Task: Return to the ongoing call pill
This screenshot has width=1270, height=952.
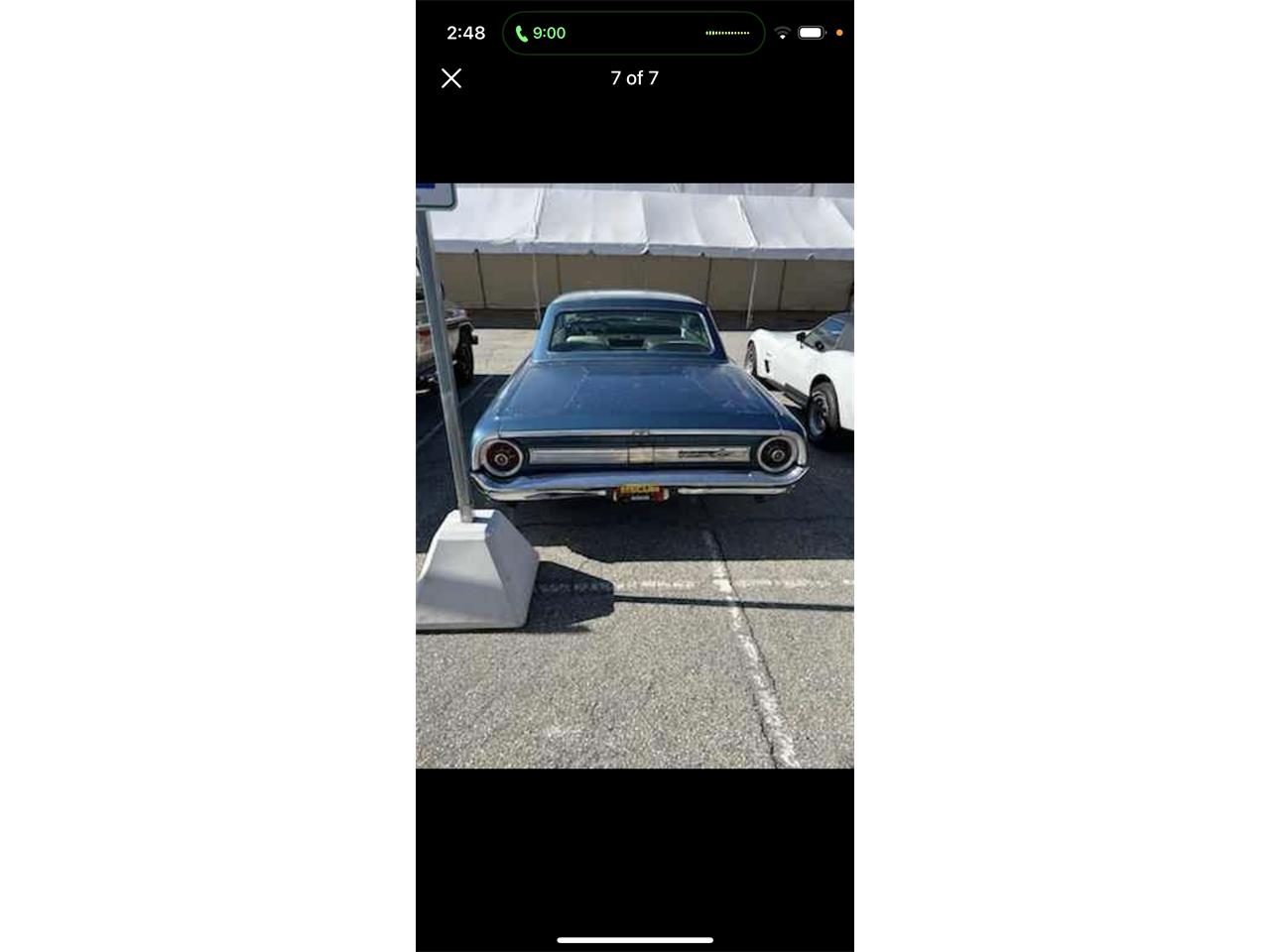Action: coord(633,33)
